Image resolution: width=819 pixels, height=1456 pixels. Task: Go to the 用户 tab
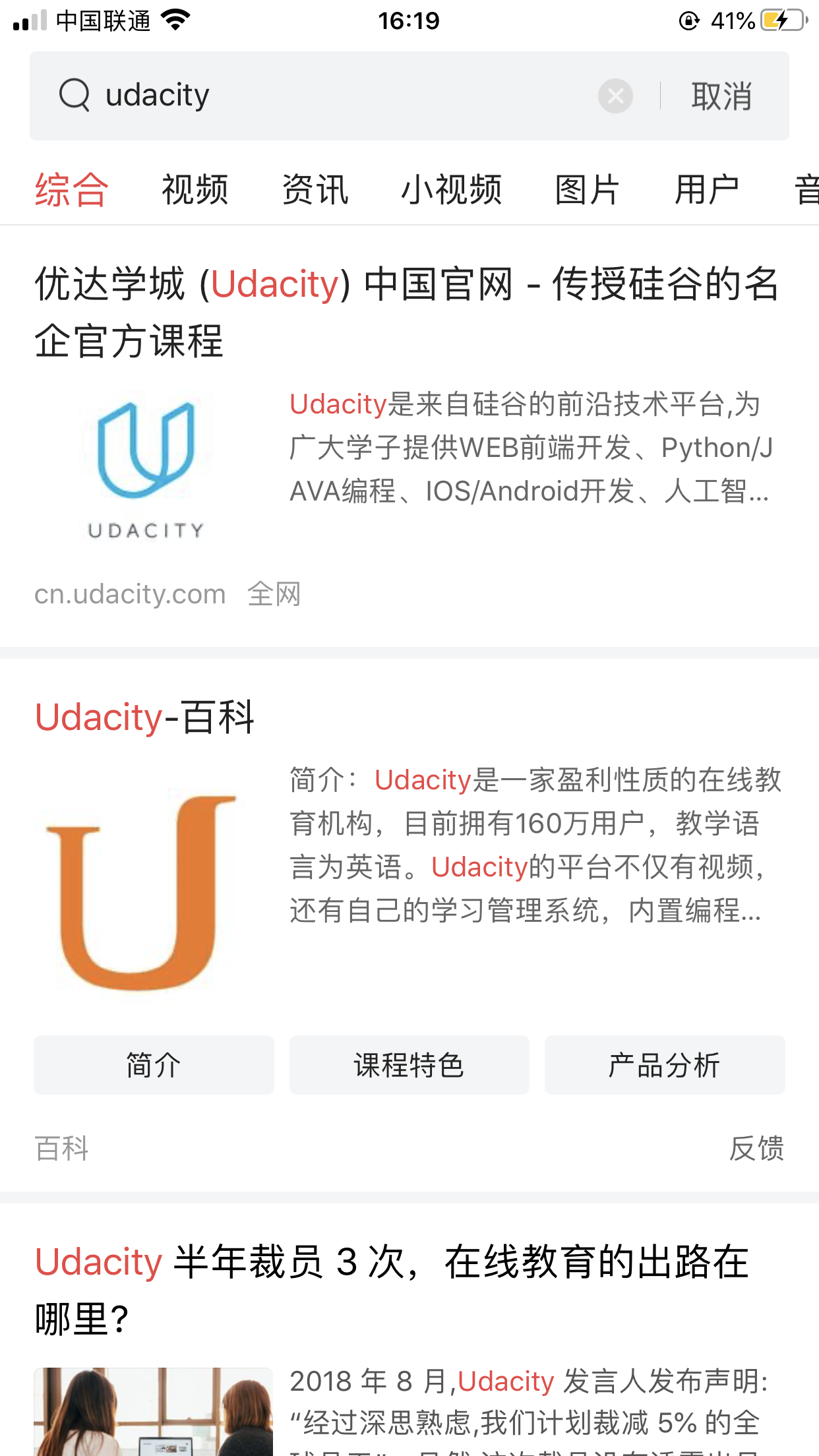(x=707, y=190)
